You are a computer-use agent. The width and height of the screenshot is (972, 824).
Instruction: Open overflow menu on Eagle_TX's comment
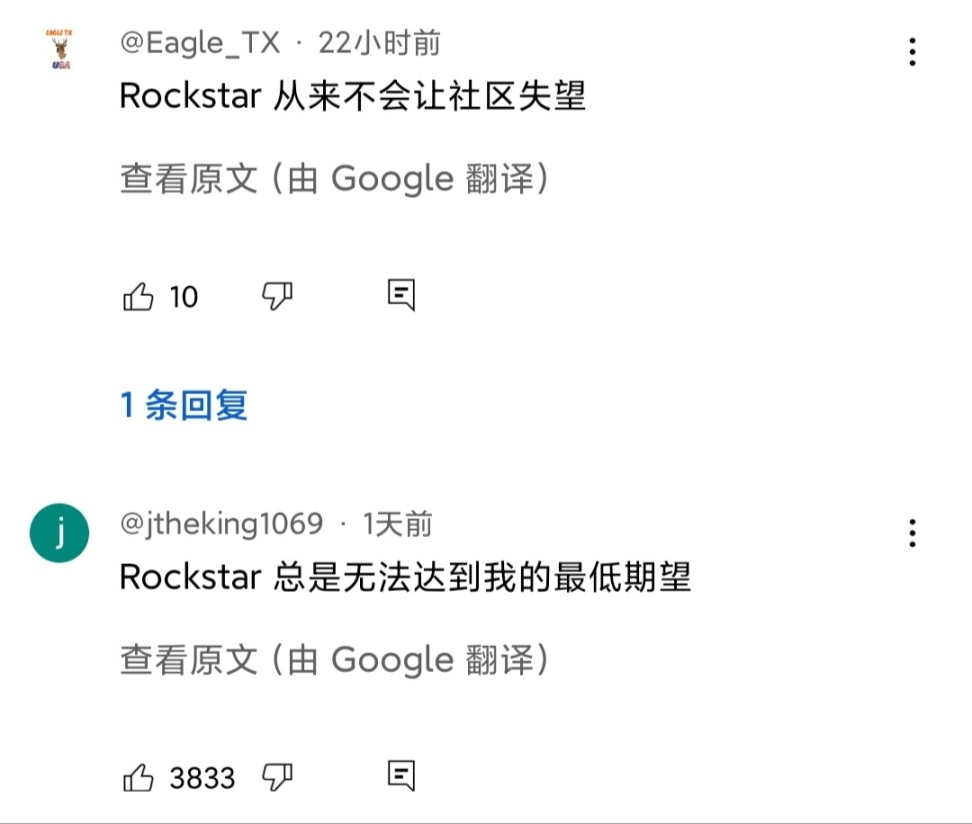912,52
